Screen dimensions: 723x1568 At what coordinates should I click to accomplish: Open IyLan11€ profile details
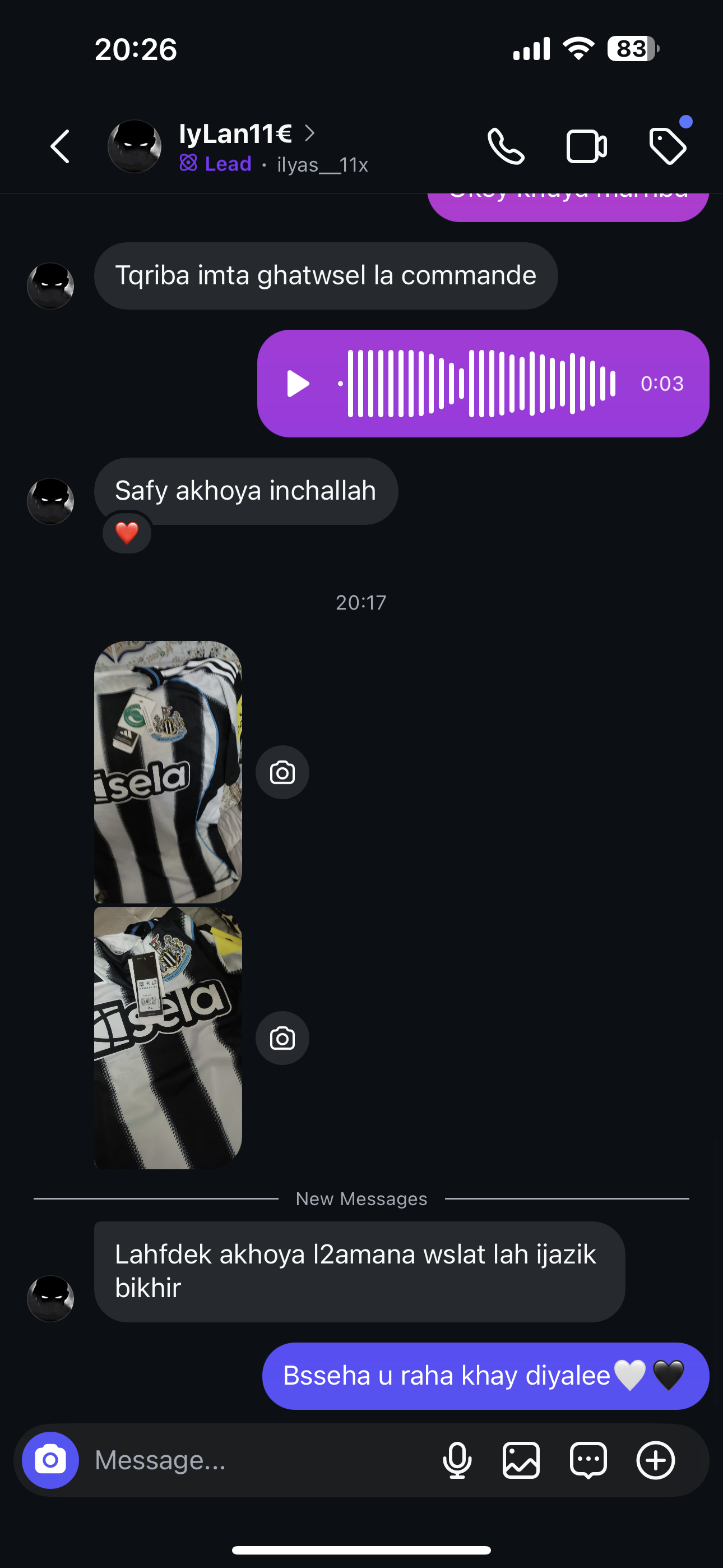(x=236, y=134)
